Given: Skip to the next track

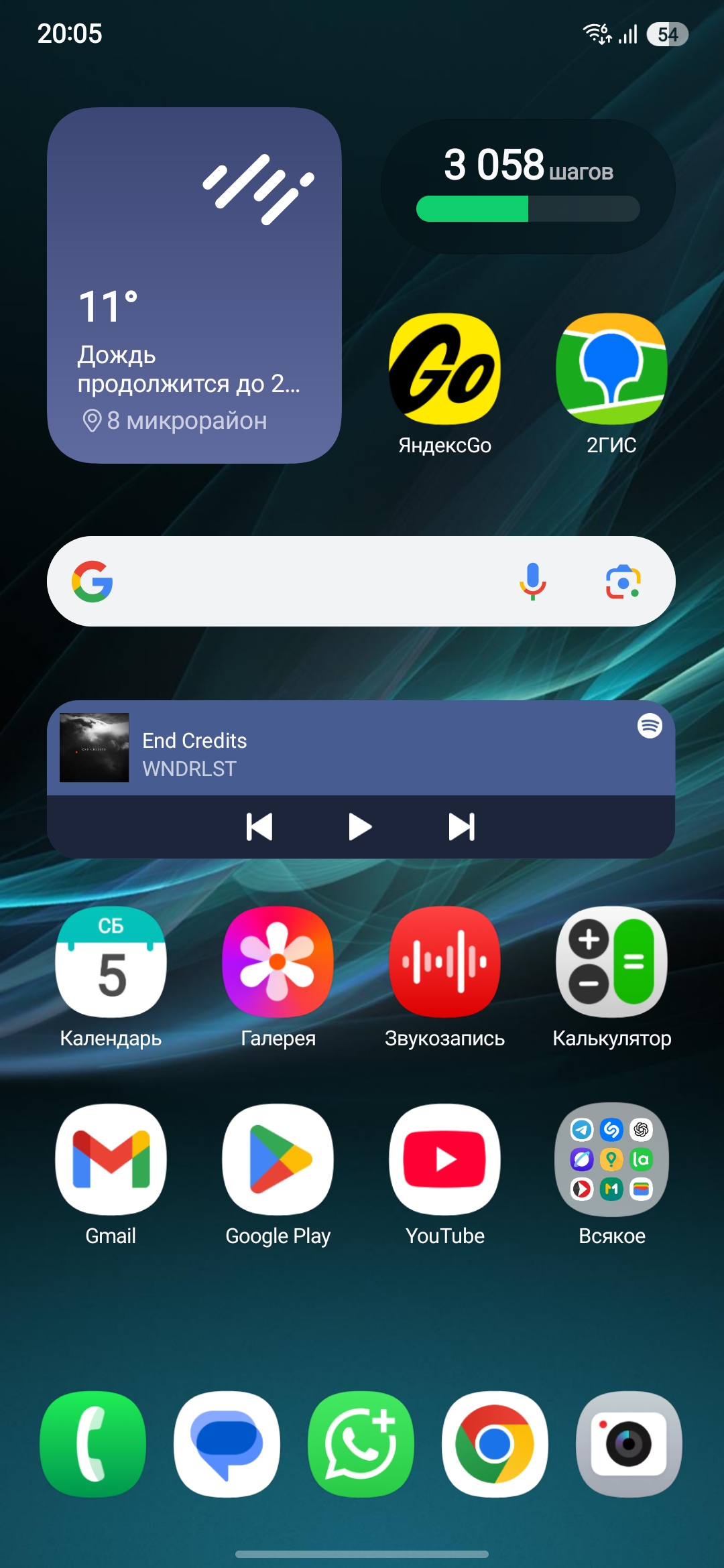Looking at the screenshot, I should click(x=461, y=826).
